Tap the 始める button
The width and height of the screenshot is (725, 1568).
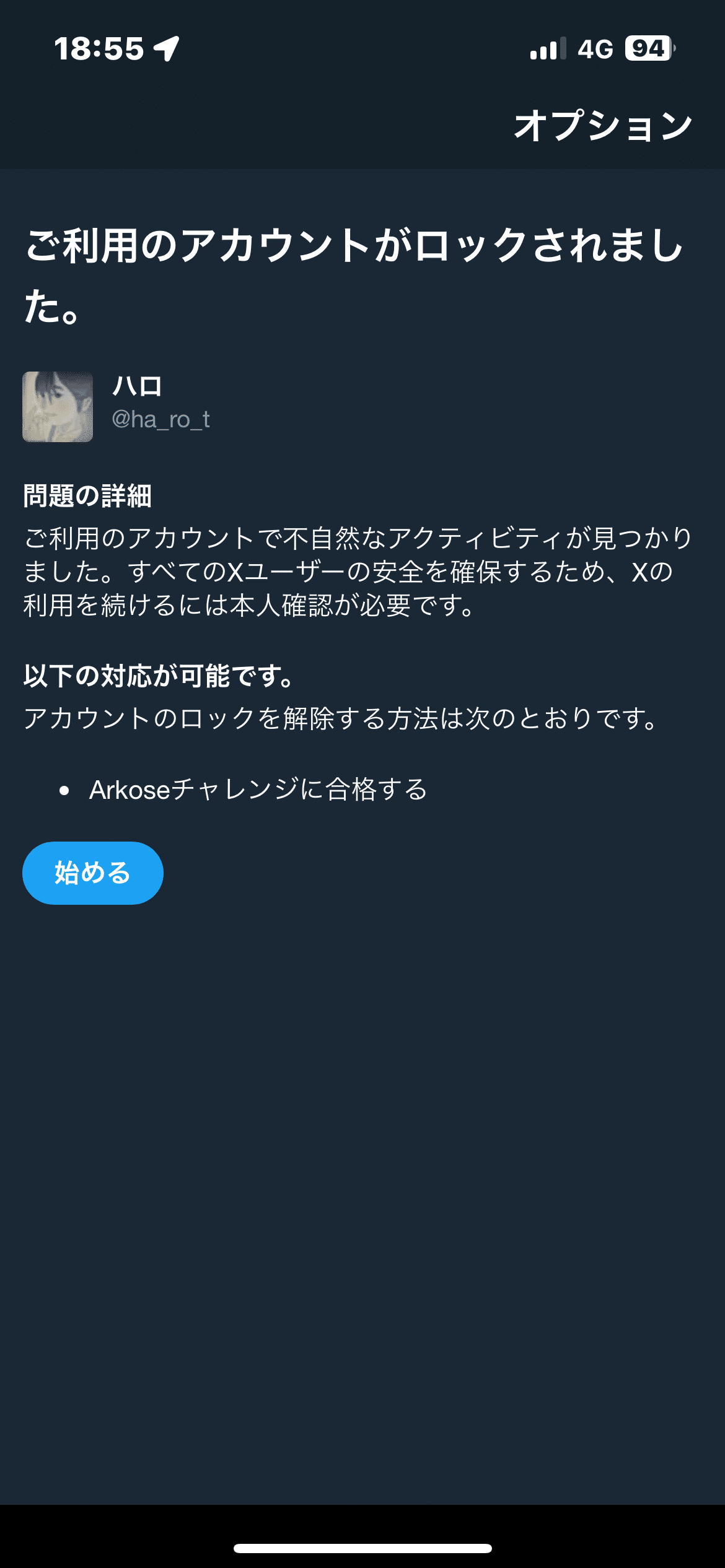(92, 873)
